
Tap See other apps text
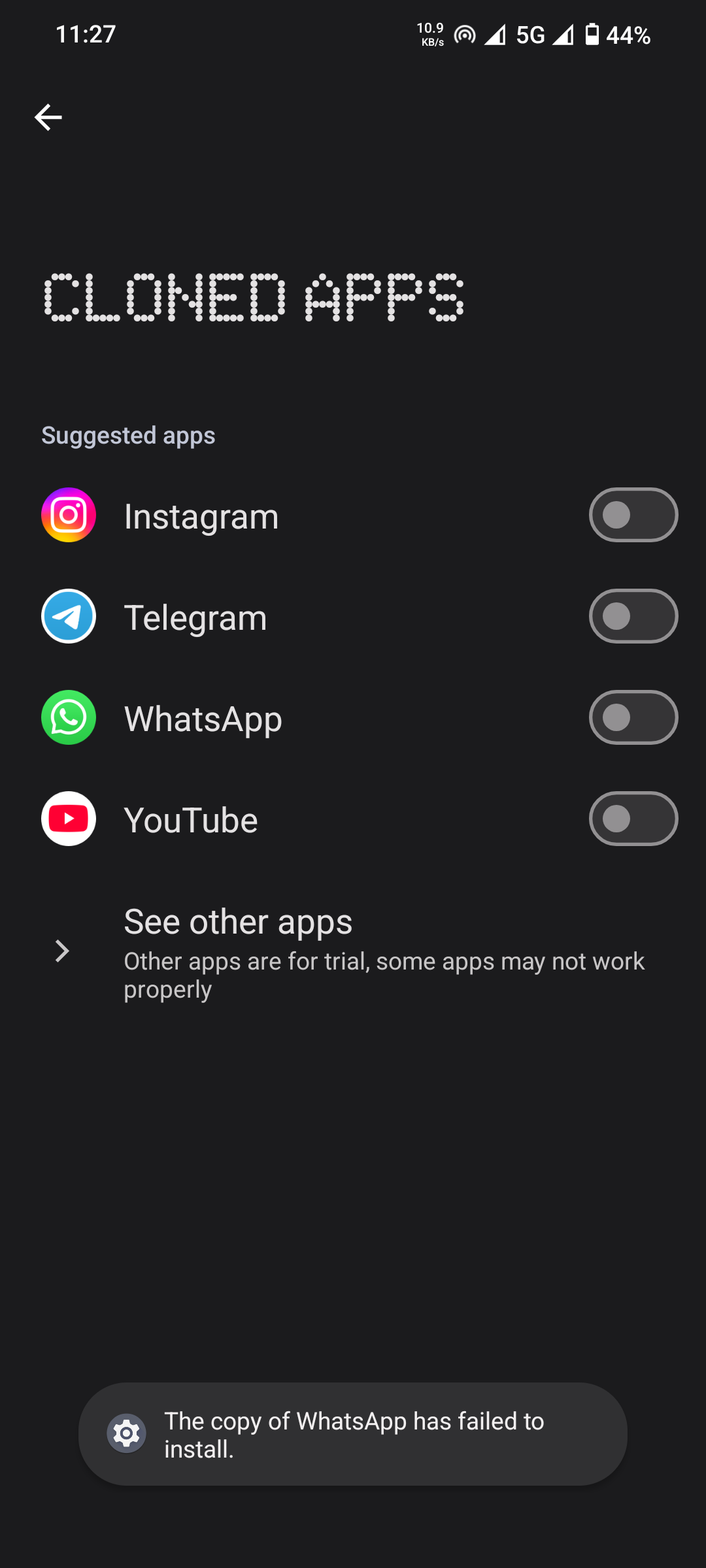(237, 921)
